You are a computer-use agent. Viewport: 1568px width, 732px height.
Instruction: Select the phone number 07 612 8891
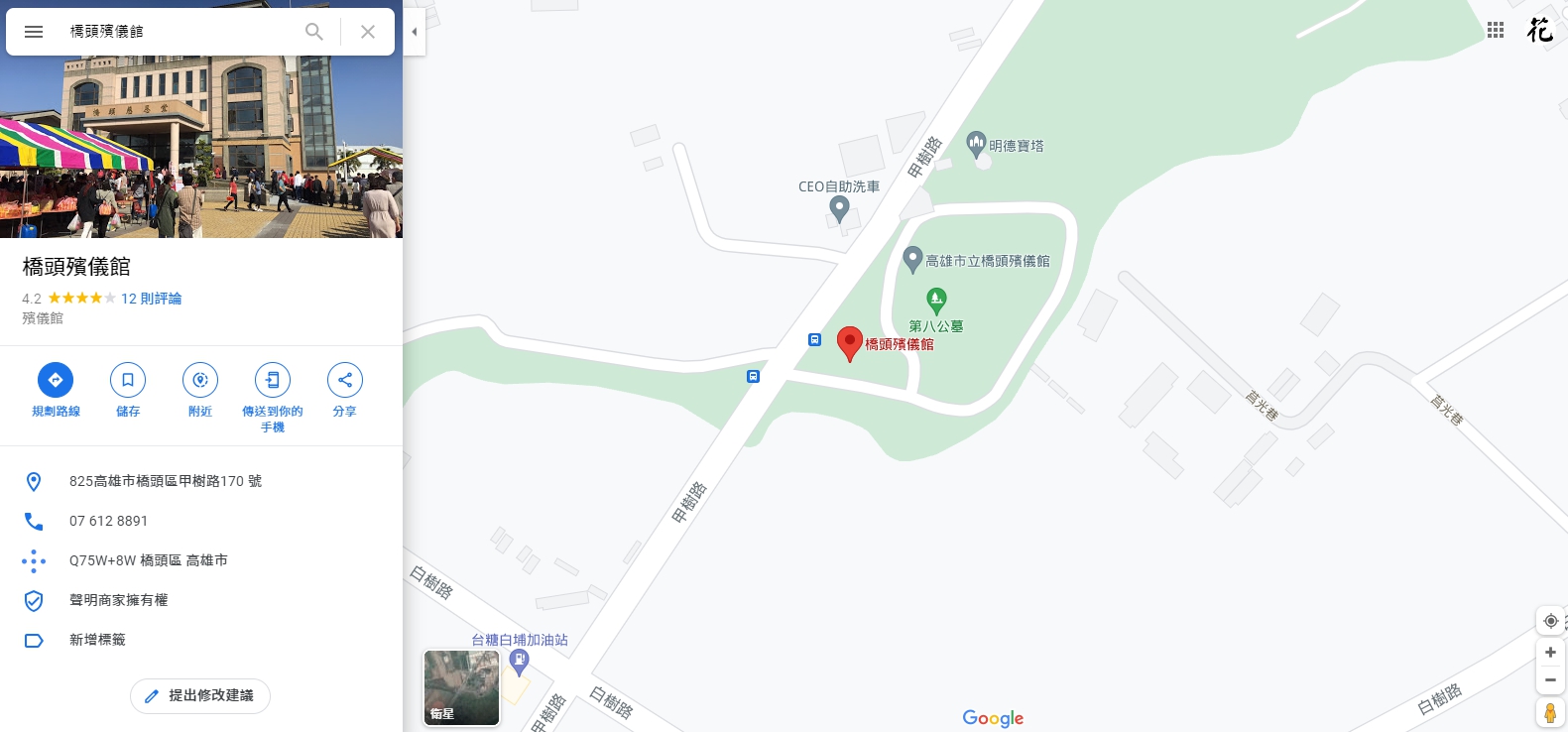point(108,521)
